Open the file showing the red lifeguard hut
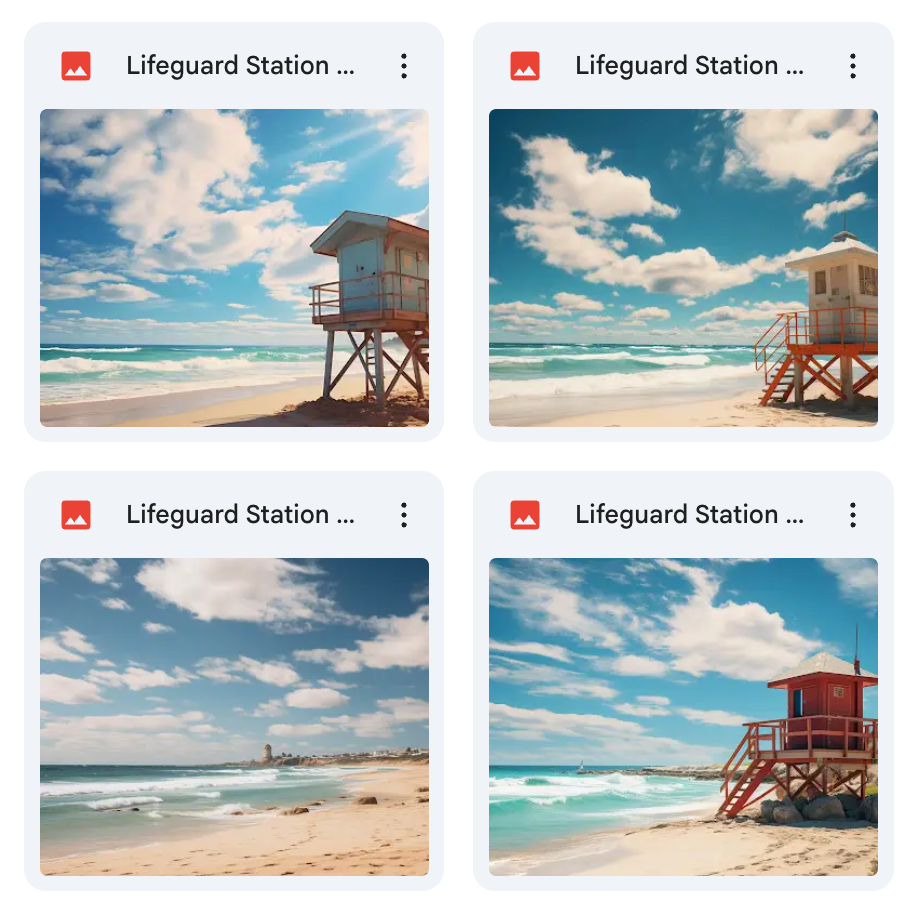 click(683, 716)
